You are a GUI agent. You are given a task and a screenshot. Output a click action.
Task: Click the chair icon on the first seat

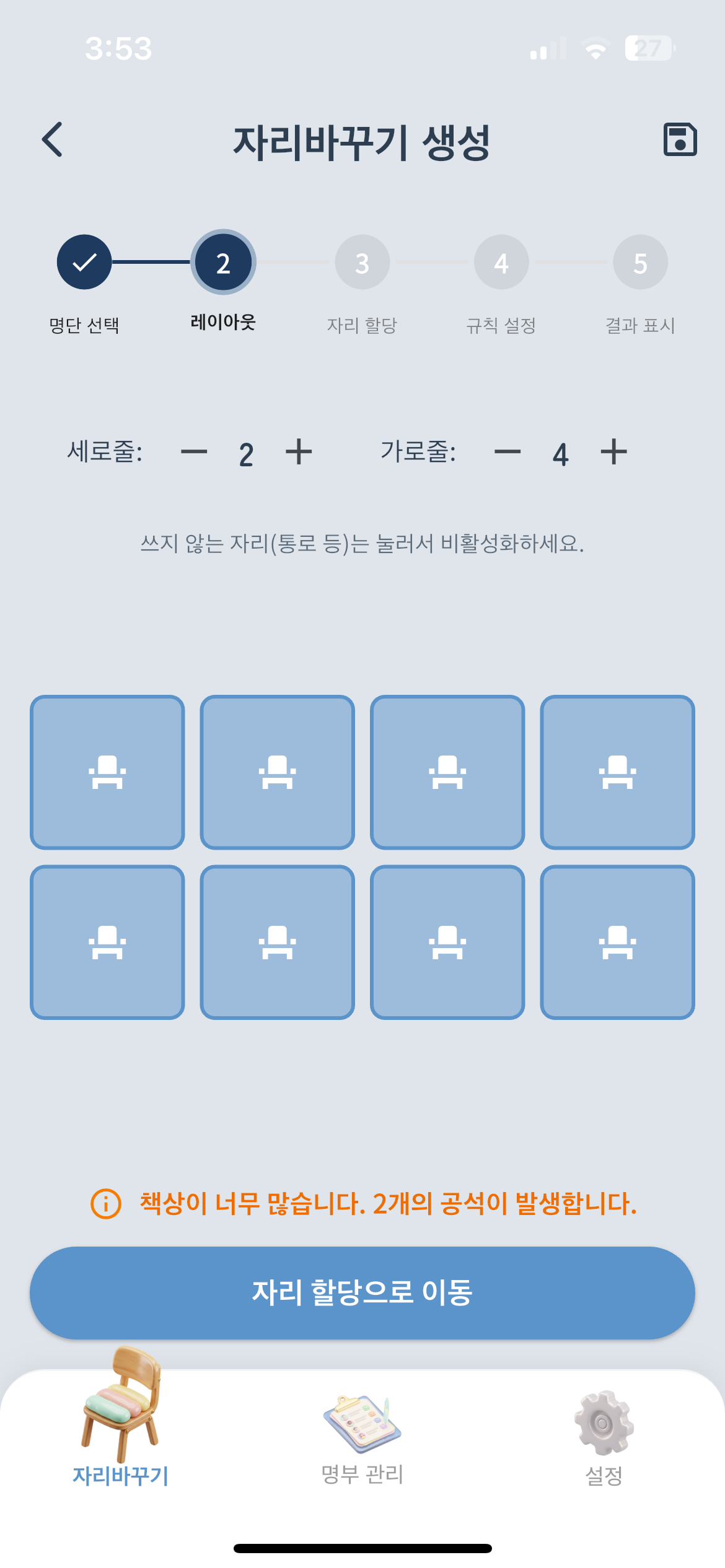click(107, 771)
